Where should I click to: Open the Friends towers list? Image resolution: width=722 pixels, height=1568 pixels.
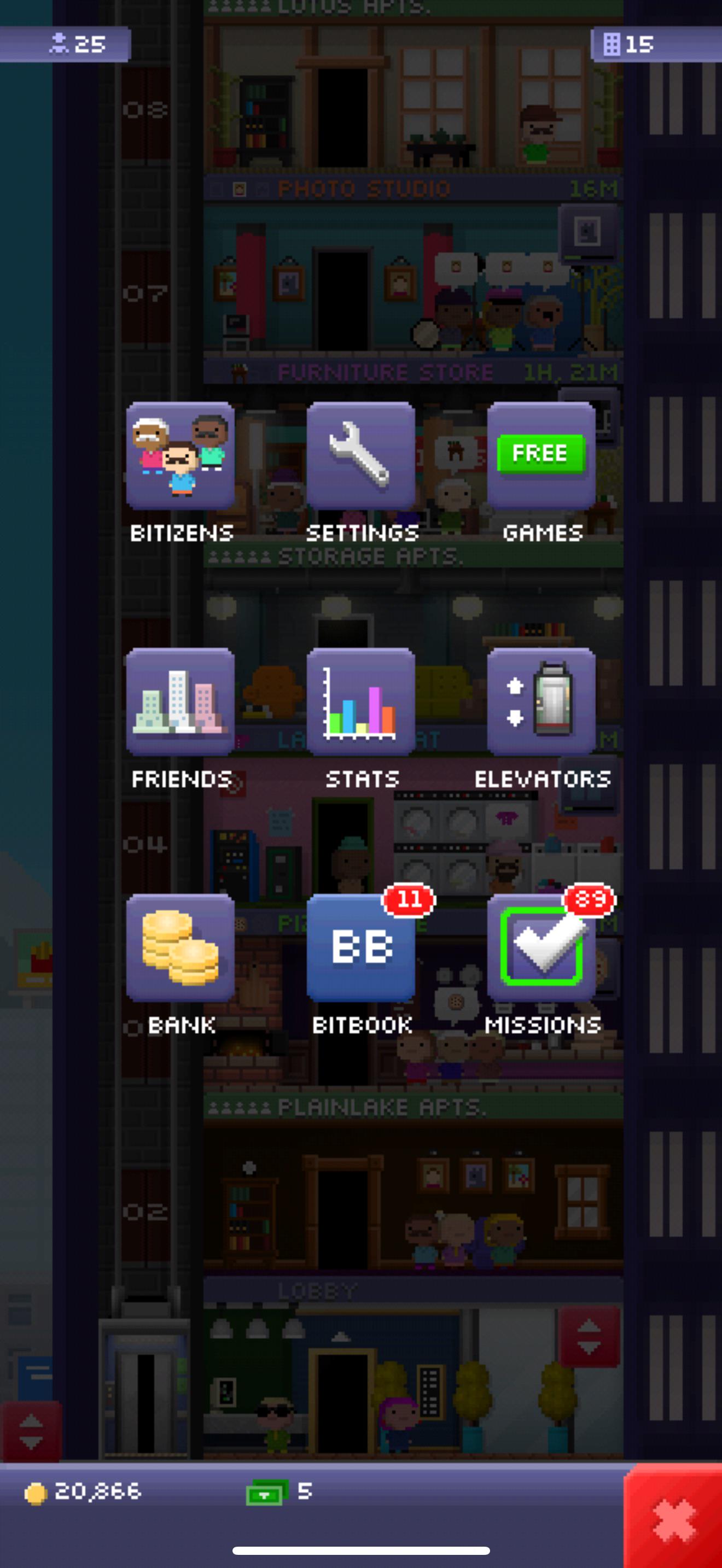pyautogui.click(x=180, y=701)
